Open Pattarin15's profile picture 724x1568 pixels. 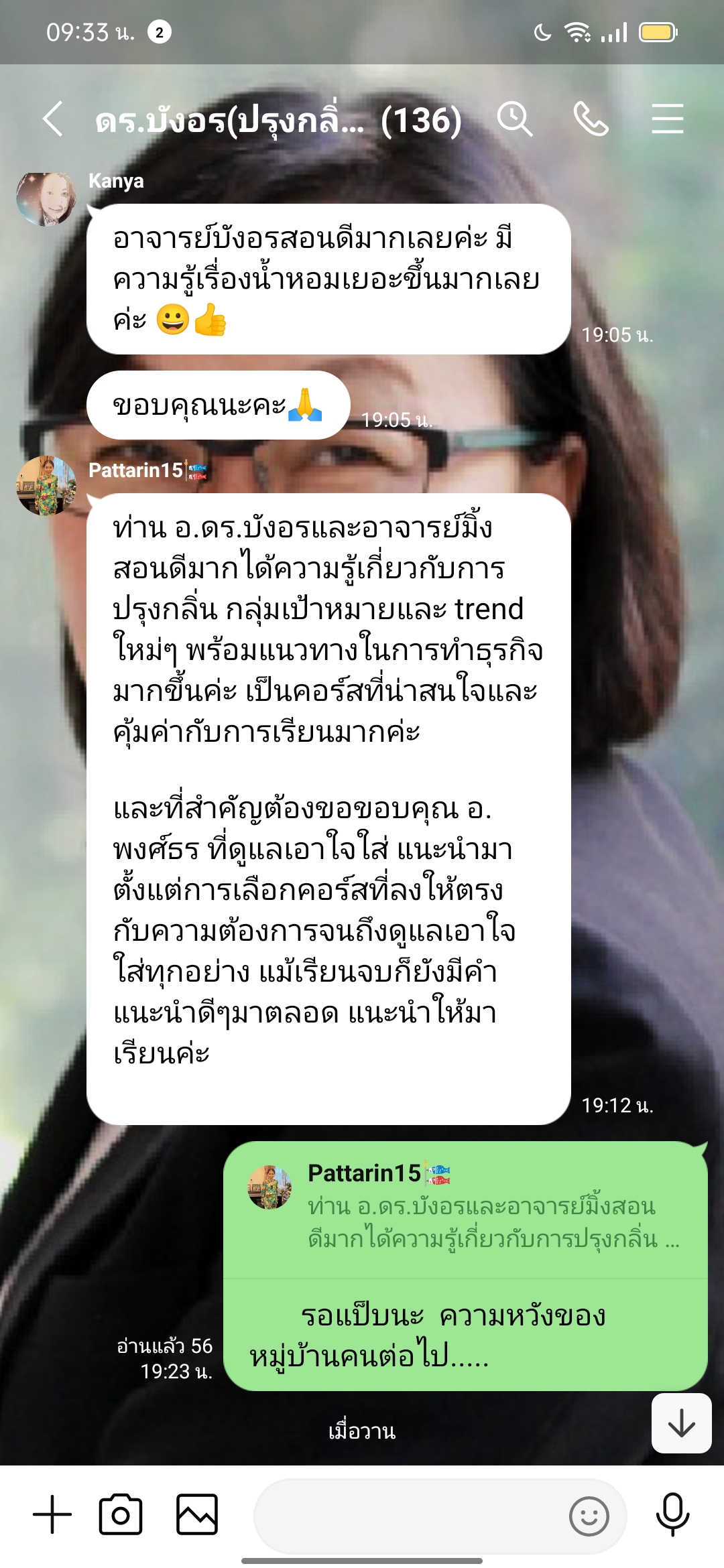tap(46, 486)
